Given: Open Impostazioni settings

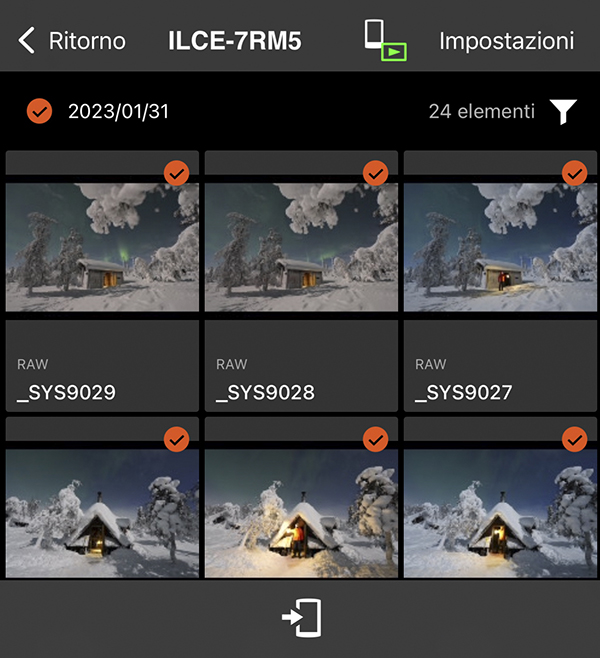Looking at the screenshot, I should point(506,41).
